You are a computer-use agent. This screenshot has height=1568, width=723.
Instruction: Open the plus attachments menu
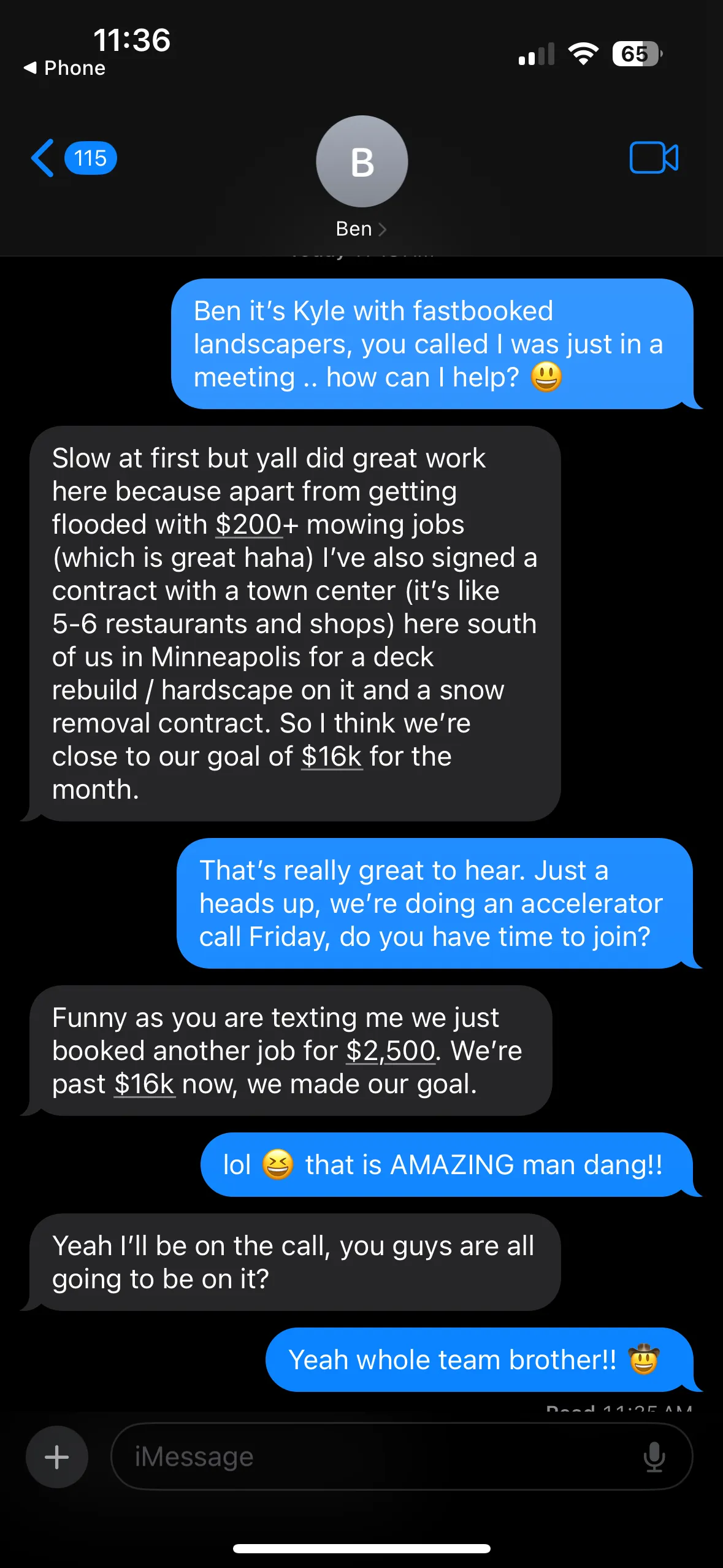[57, 1457]
